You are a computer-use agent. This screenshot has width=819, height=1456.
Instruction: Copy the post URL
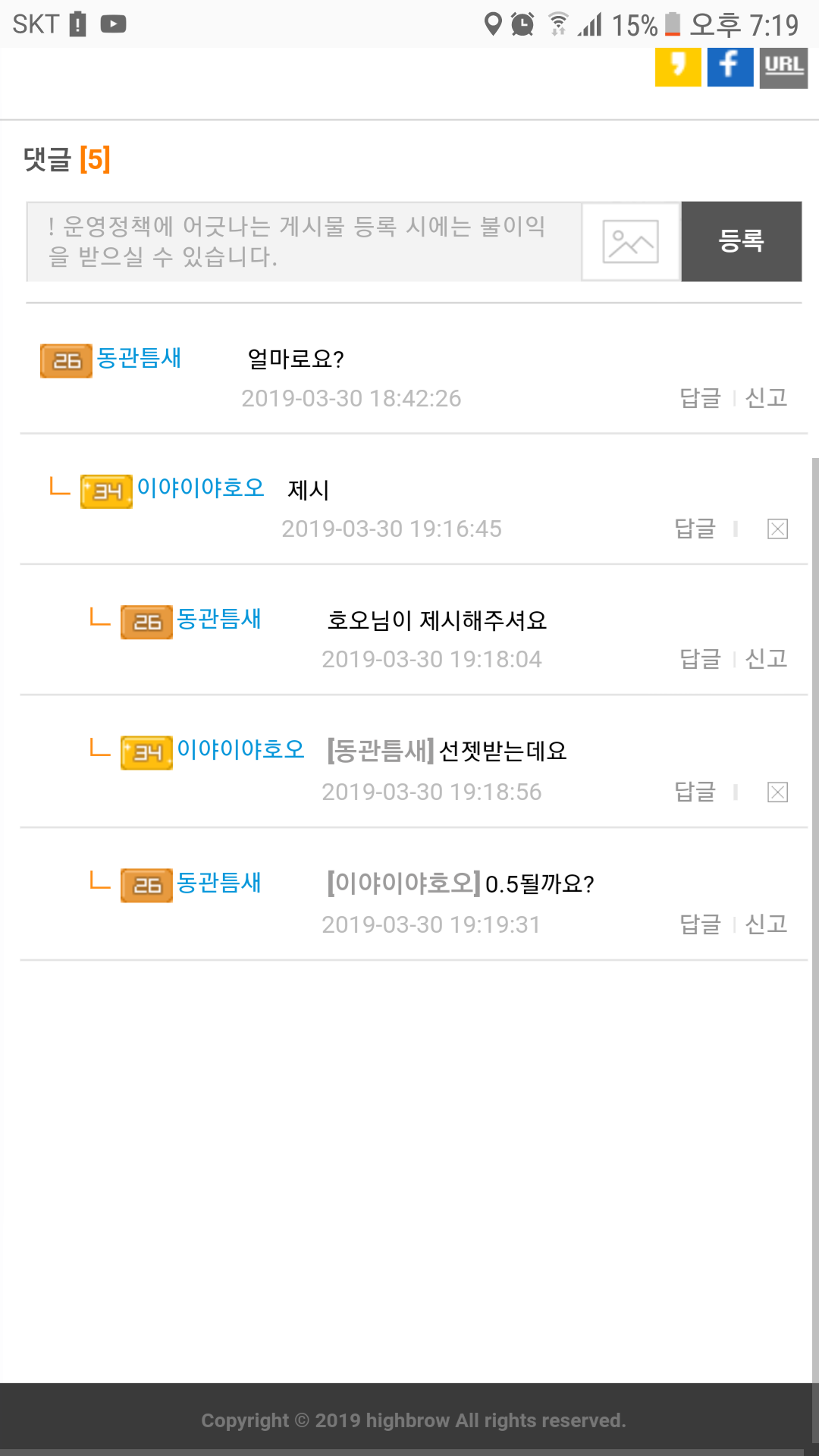pyautogui.click(x=783, y=67)
